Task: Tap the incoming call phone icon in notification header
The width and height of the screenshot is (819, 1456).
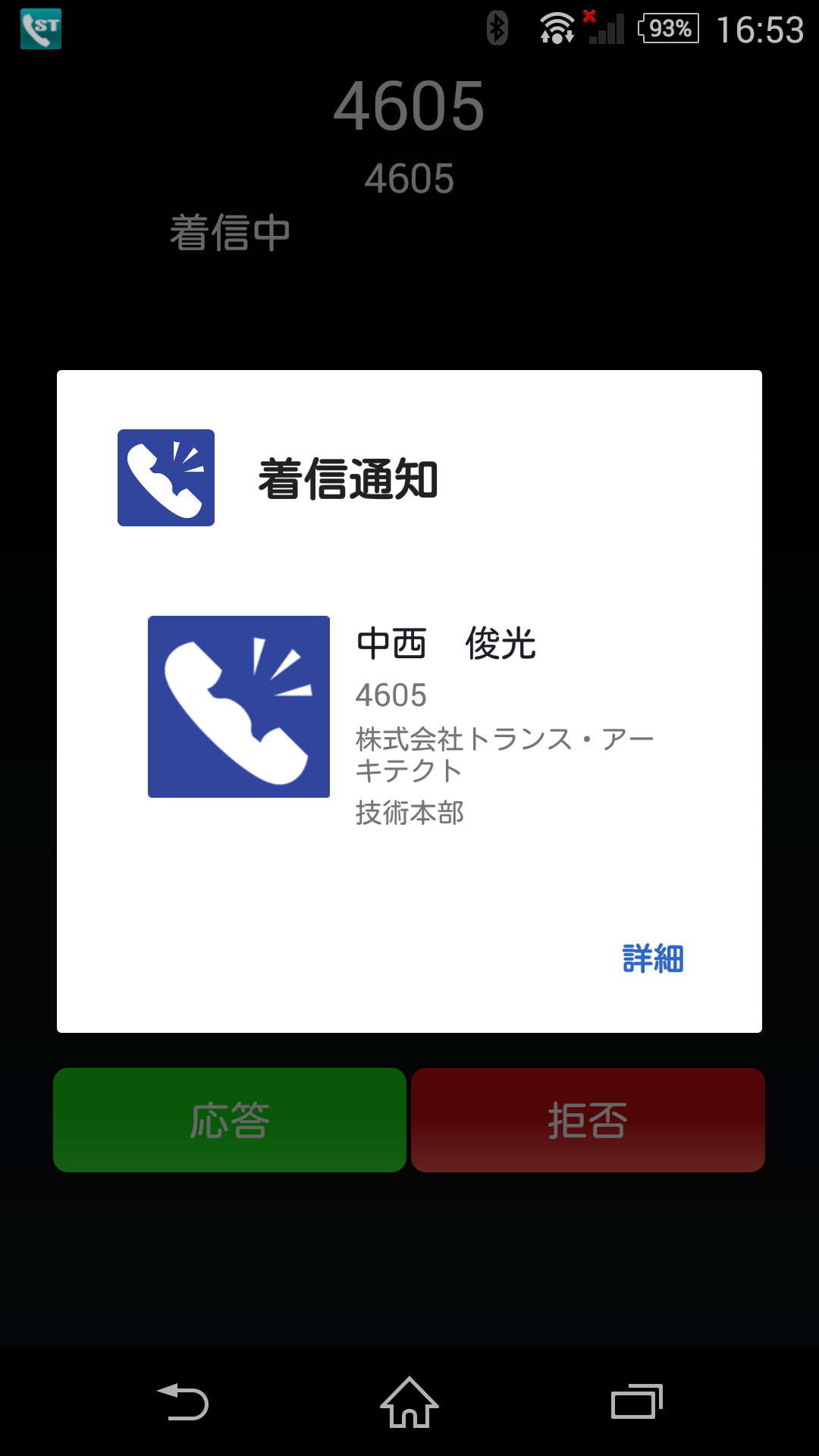Action: [x=166, y=478]
